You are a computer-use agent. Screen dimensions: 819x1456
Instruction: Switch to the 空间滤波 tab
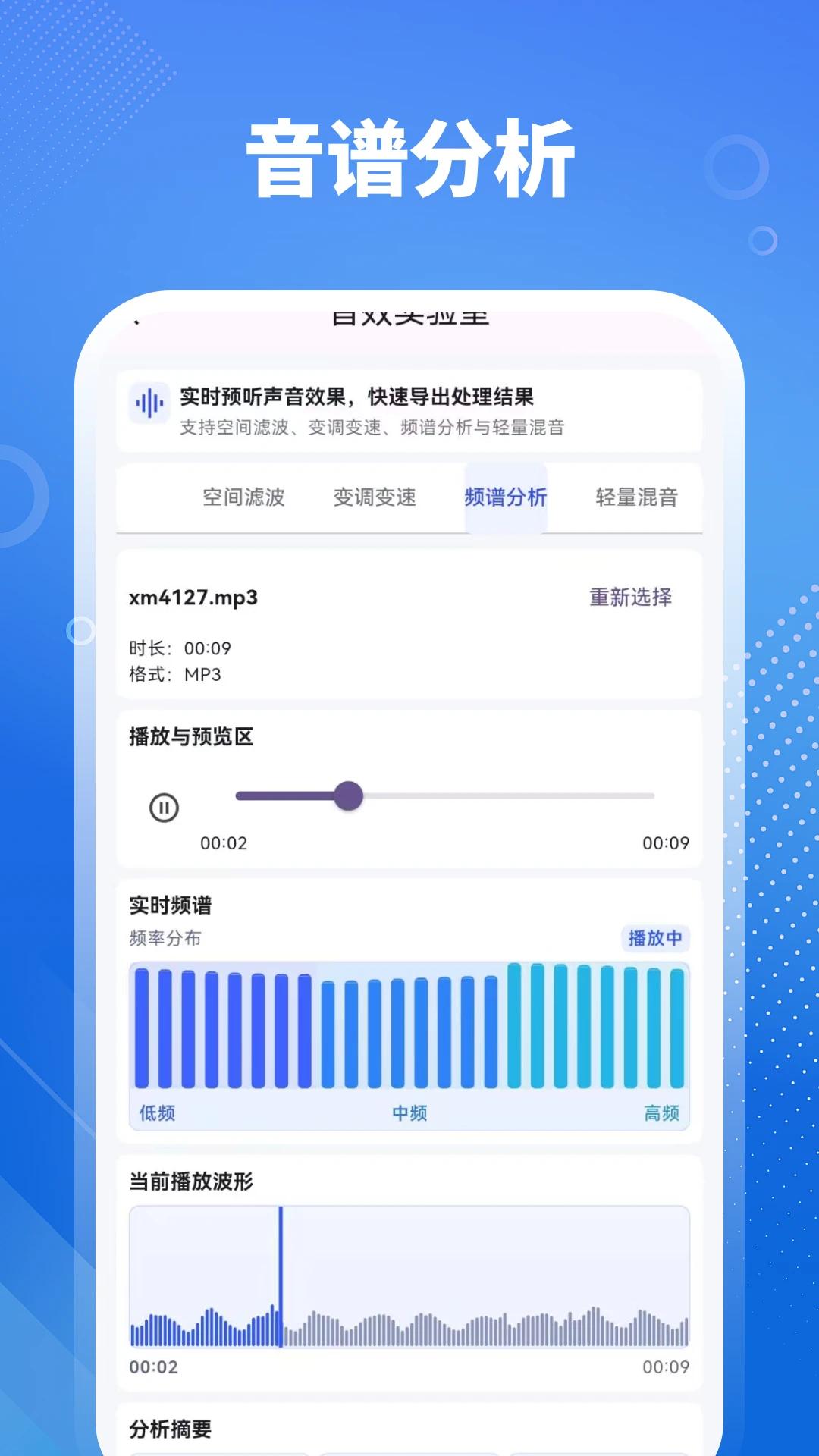tap(243, 498)
